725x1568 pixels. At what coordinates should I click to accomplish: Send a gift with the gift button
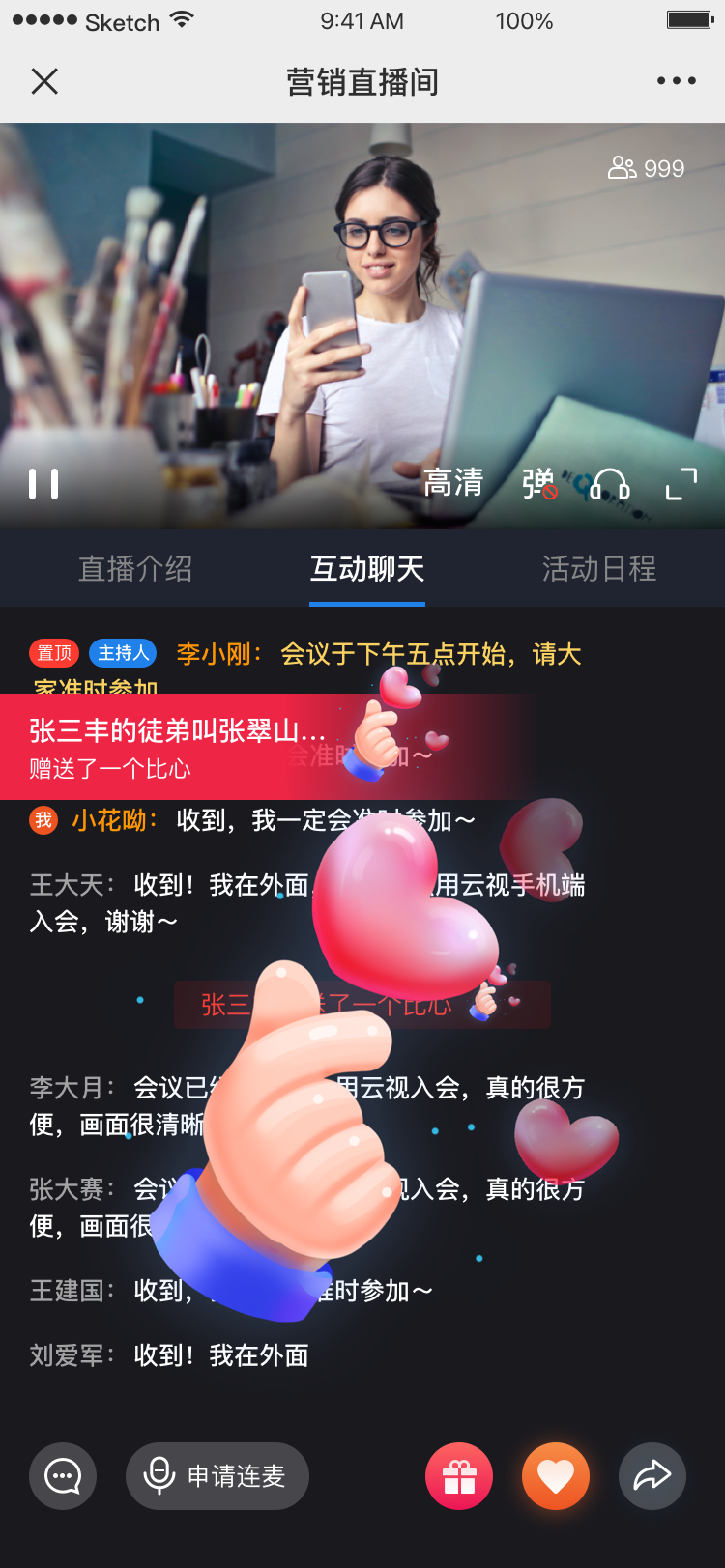click(459, 1476)
